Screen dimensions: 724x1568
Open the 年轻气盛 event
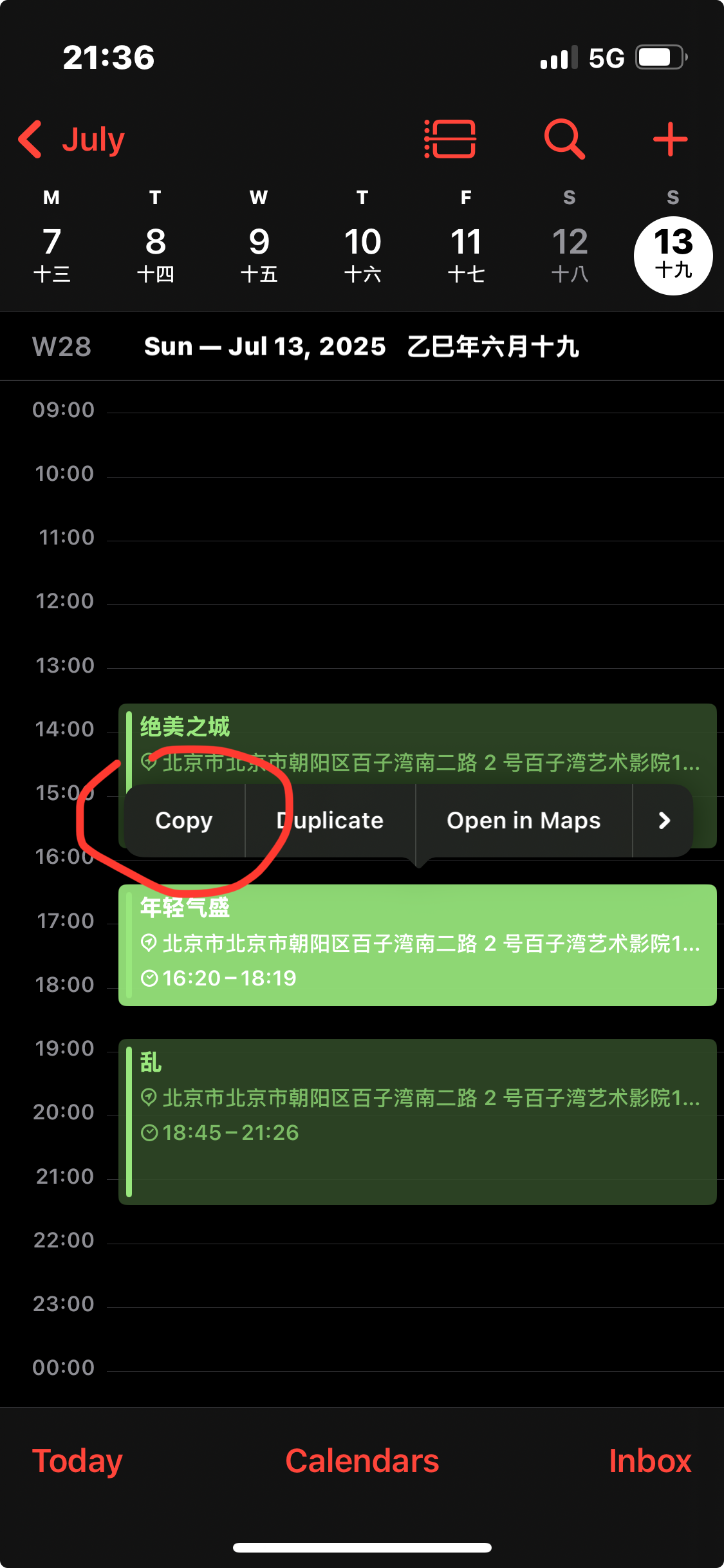tap(417, 945)
